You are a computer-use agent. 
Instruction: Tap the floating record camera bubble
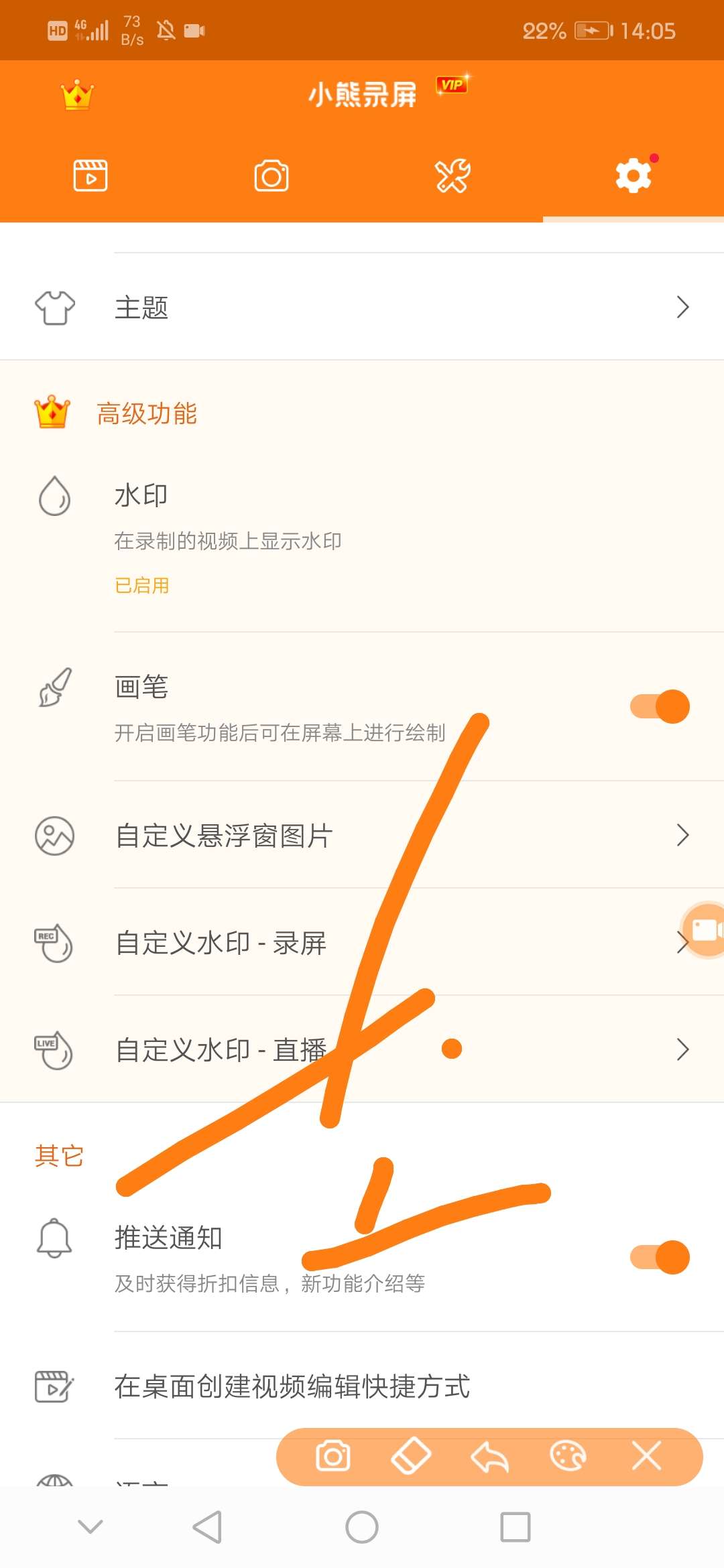[704, 930]
